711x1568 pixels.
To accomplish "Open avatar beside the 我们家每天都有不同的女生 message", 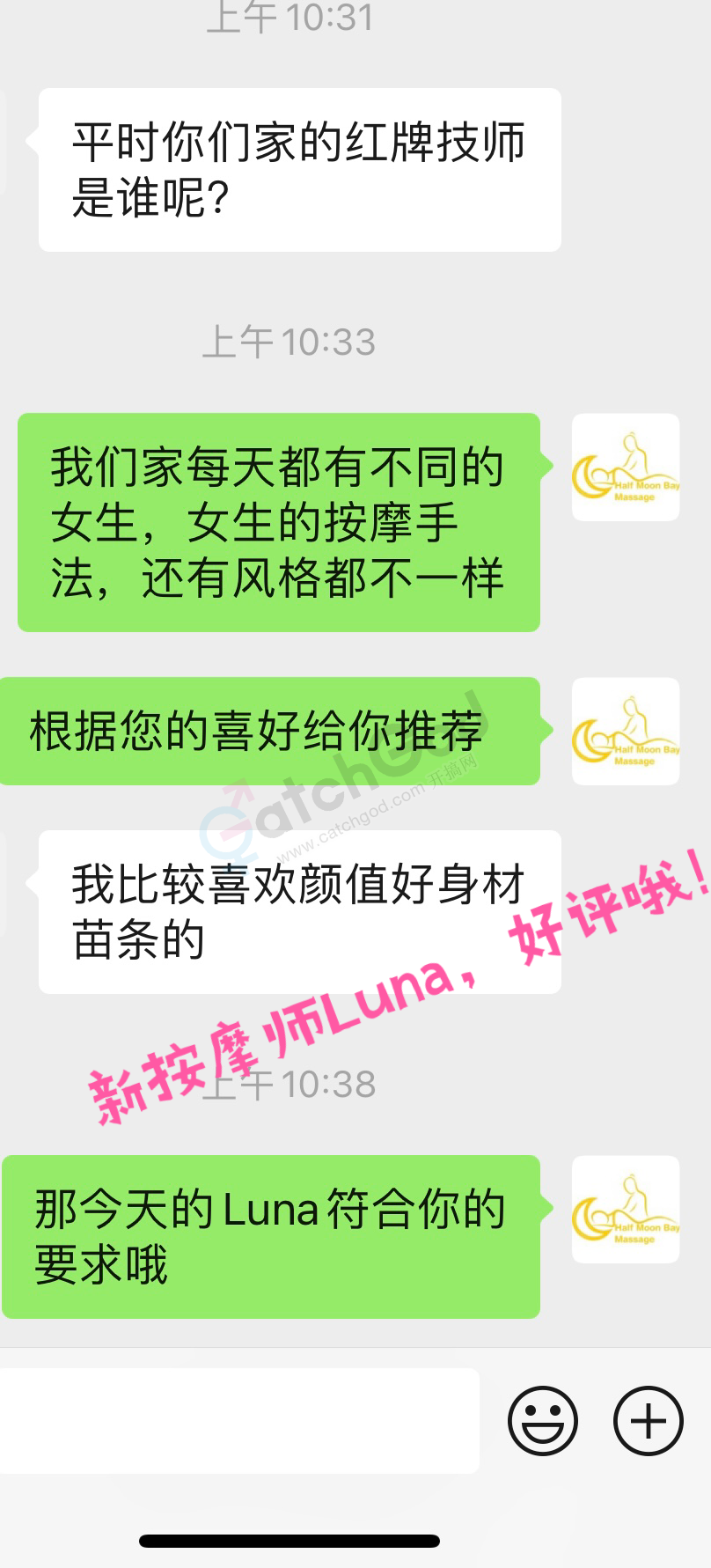I will 626,467.
